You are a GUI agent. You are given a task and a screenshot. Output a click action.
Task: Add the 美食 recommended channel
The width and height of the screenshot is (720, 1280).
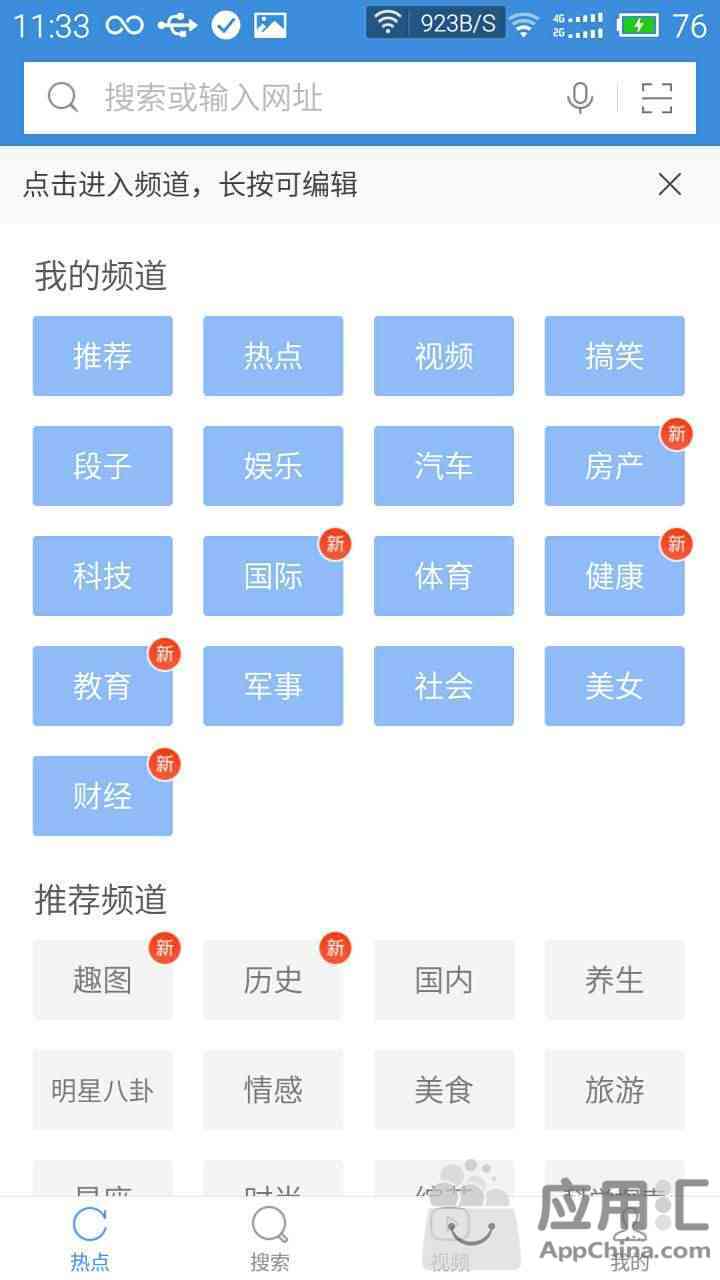(x=444, y=1090)
